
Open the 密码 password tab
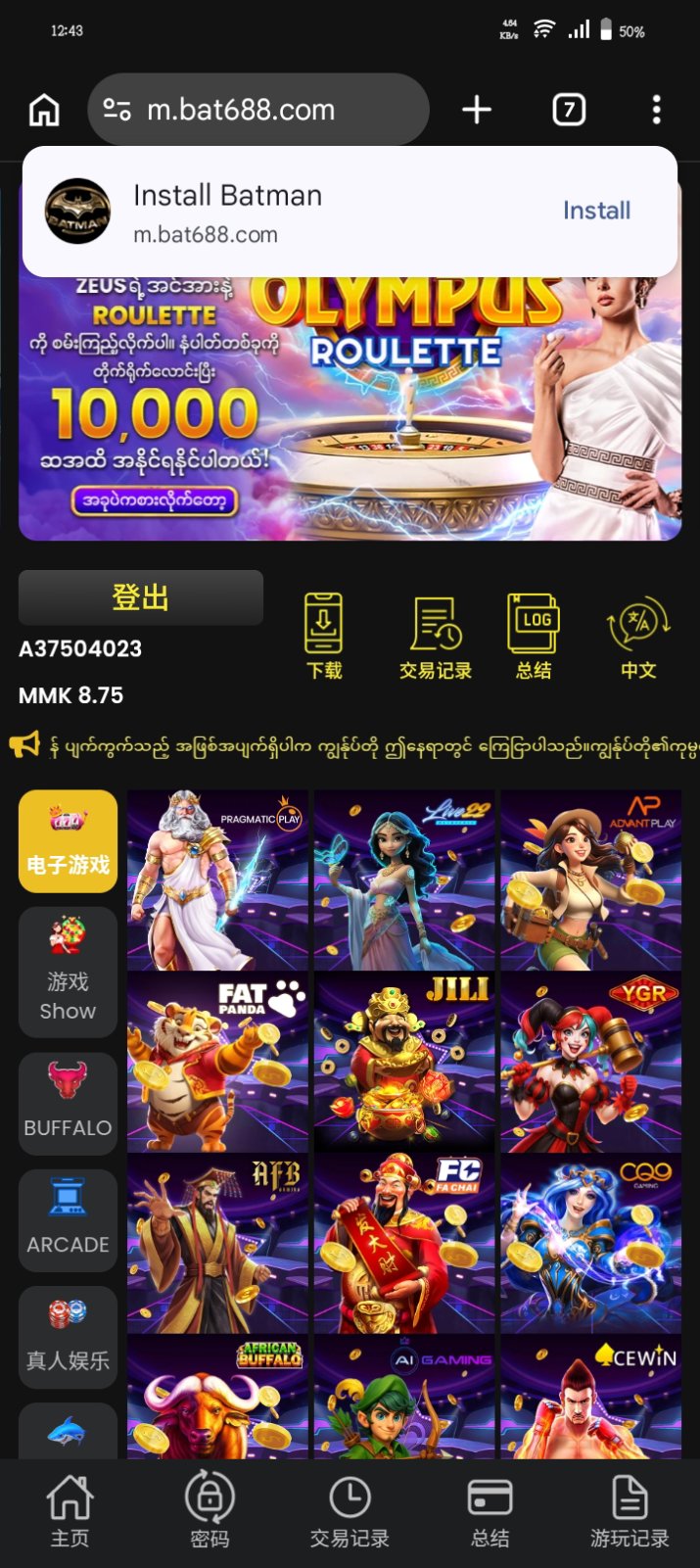coord(210,1511)
